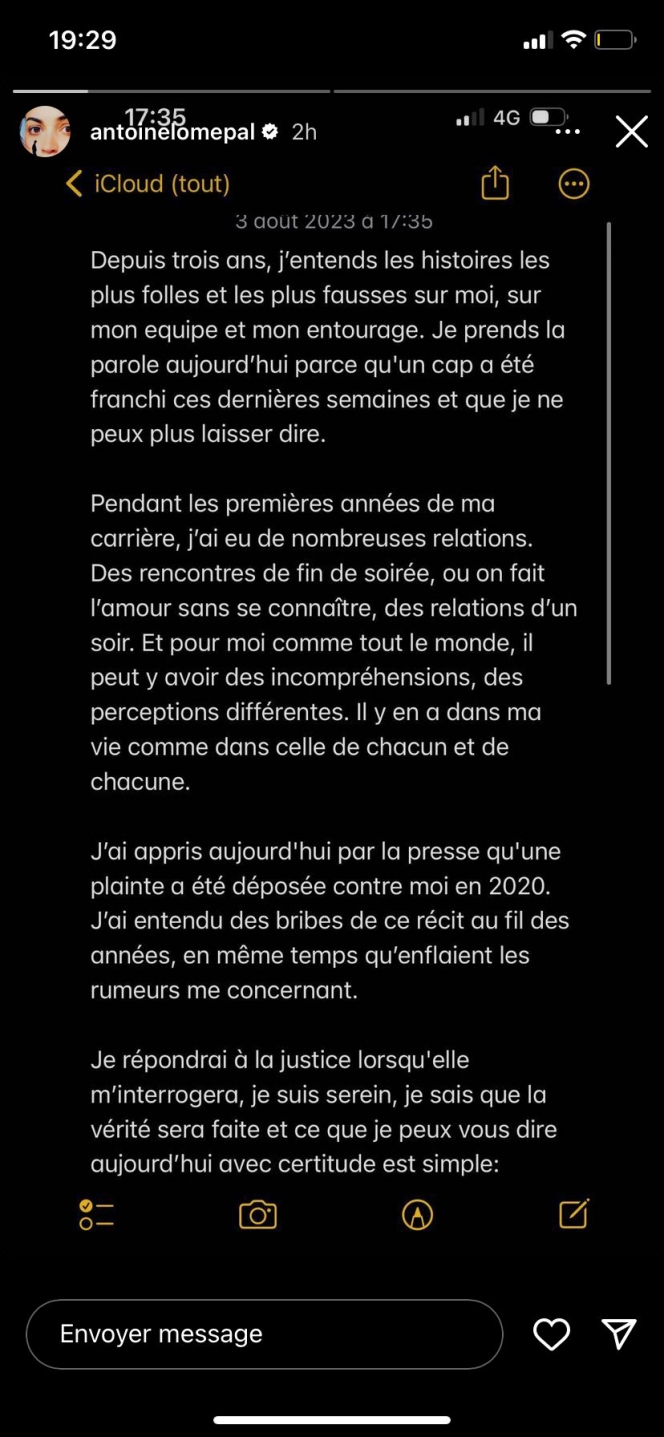Focus the Envoyer message field
This screenshot has height=1437, width=664.
(264, 1334)
